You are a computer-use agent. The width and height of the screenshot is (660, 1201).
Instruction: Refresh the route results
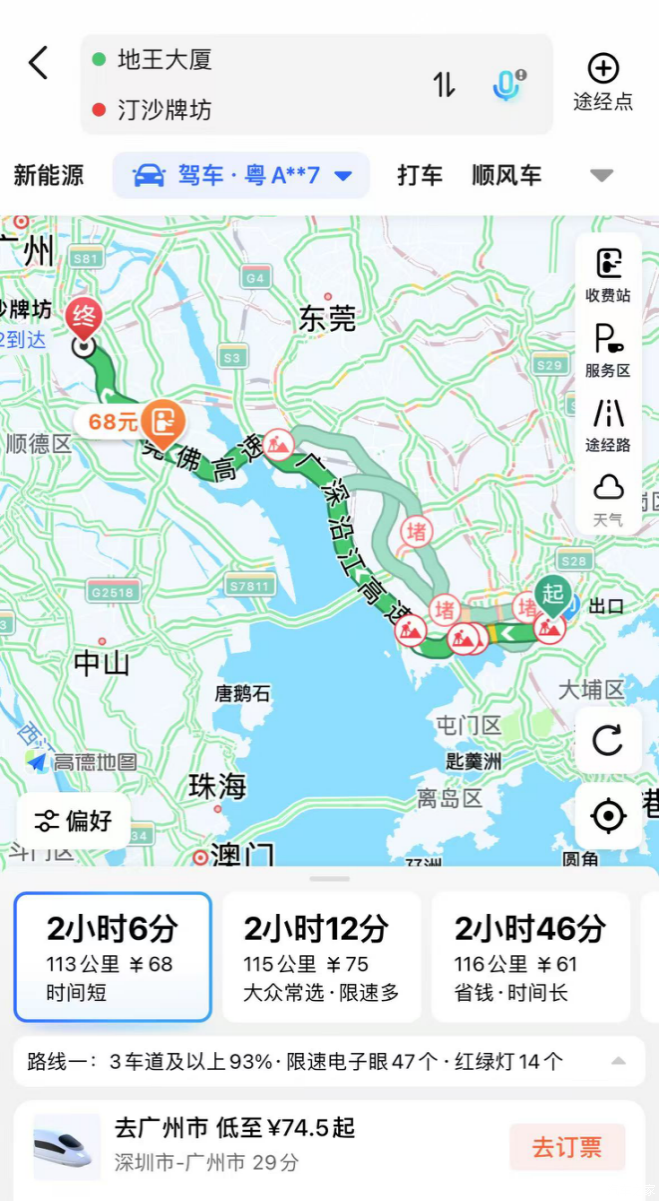click(608, 741)
